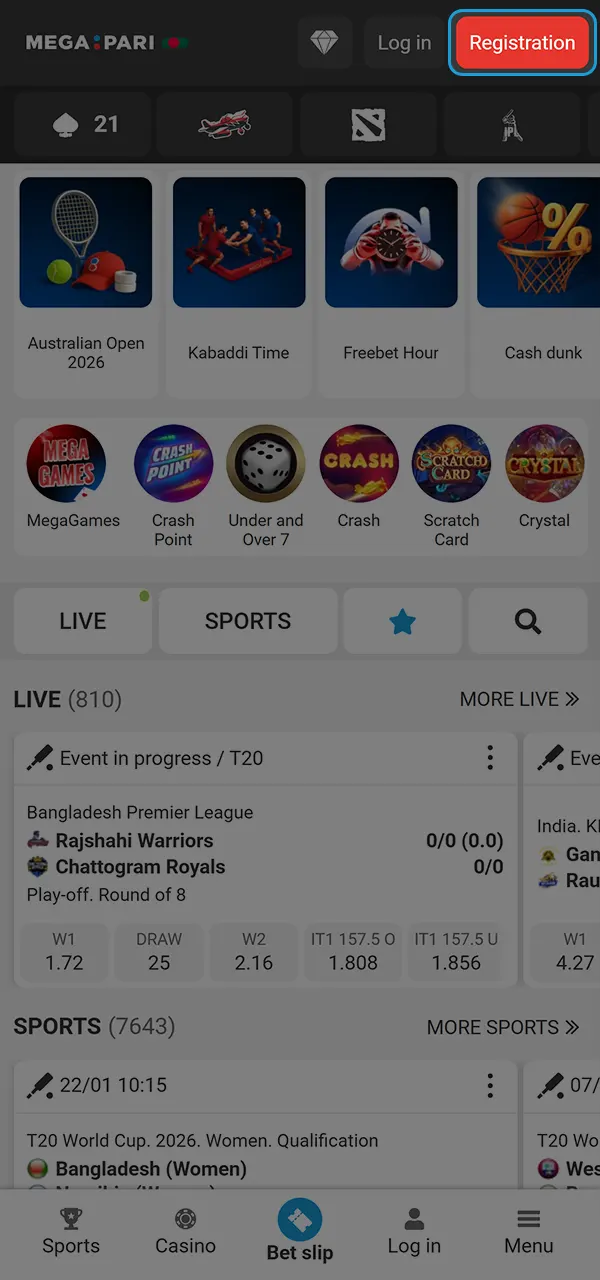Follow the MORE SPORTS link
This screenshot has width=600, height=1280.
(503, 1027)
